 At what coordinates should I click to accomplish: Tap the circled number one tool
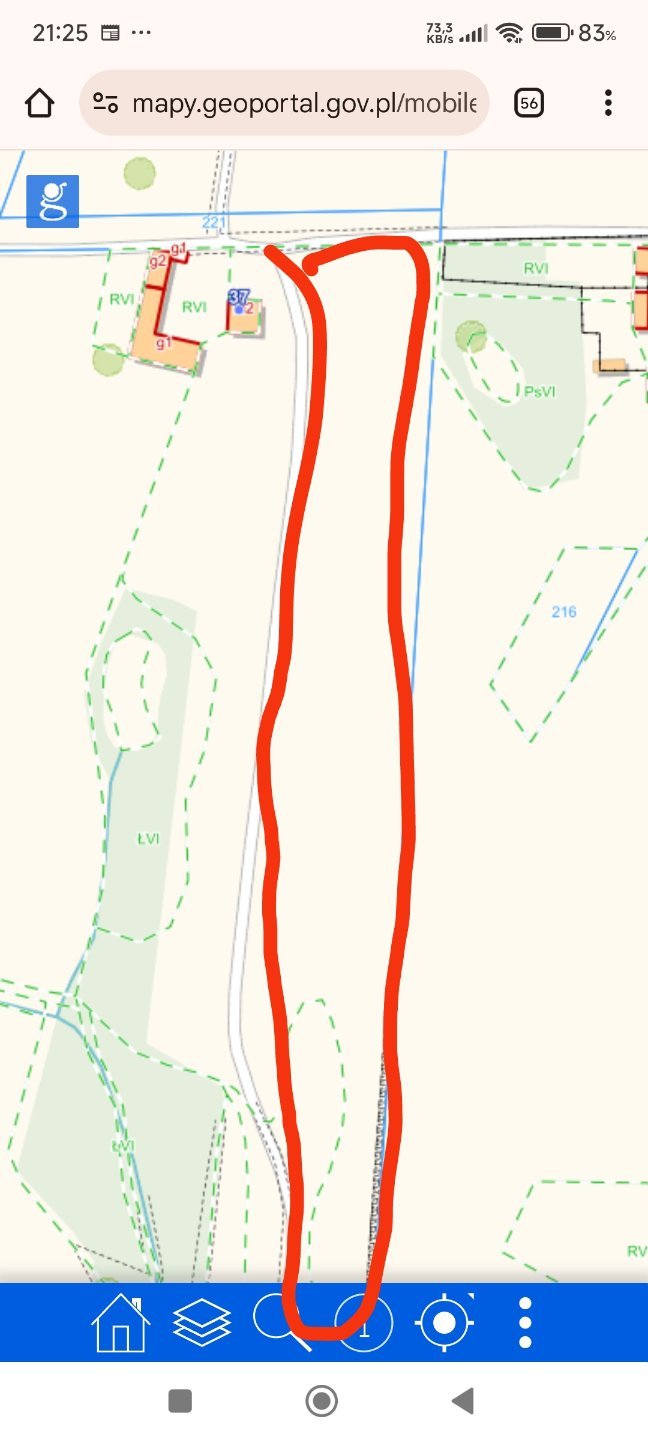click(x=365, y=1324)
